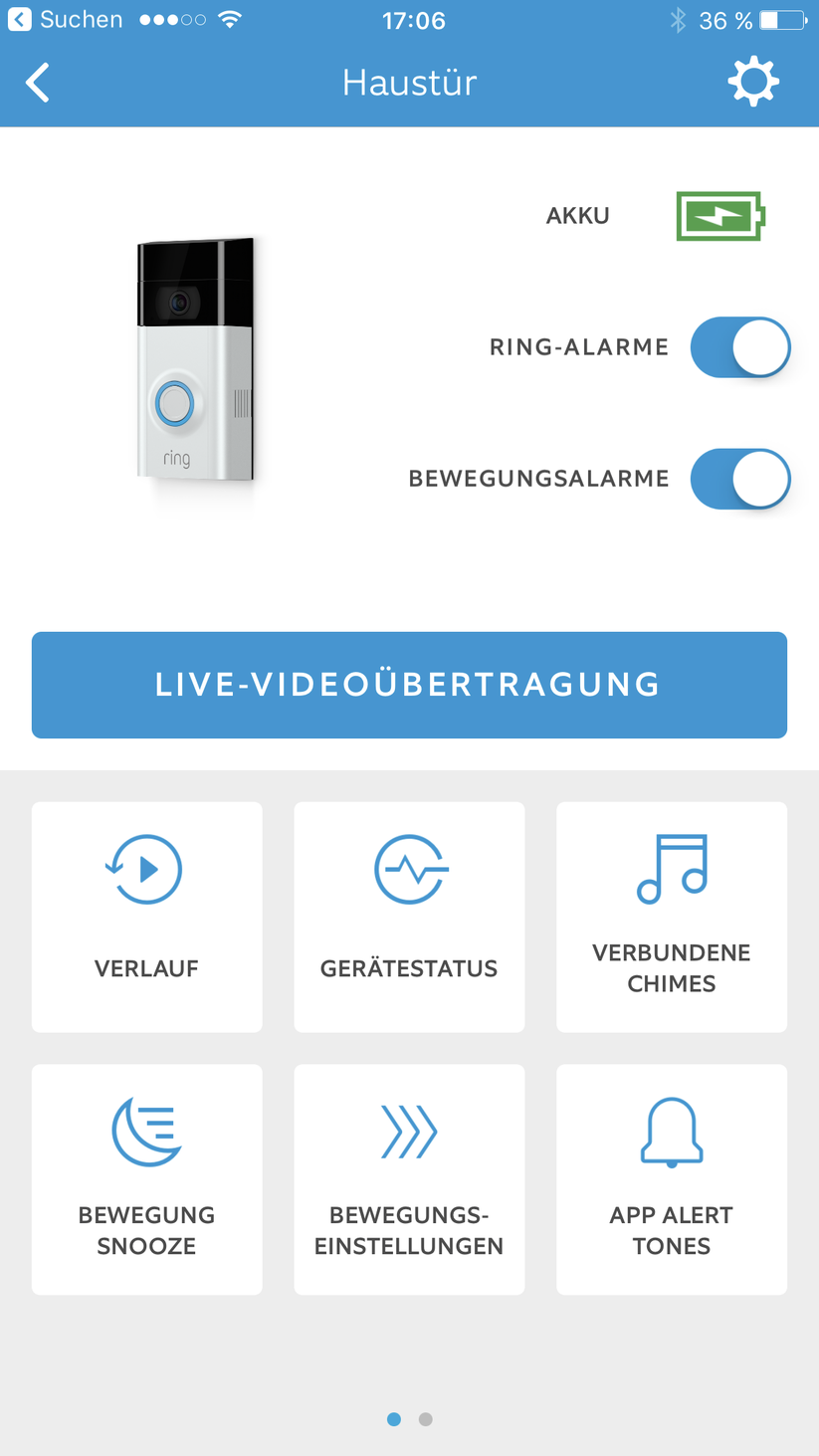Open device settings gear icon
Viewport: 819px width, 1456px height.
coord(753,83)
